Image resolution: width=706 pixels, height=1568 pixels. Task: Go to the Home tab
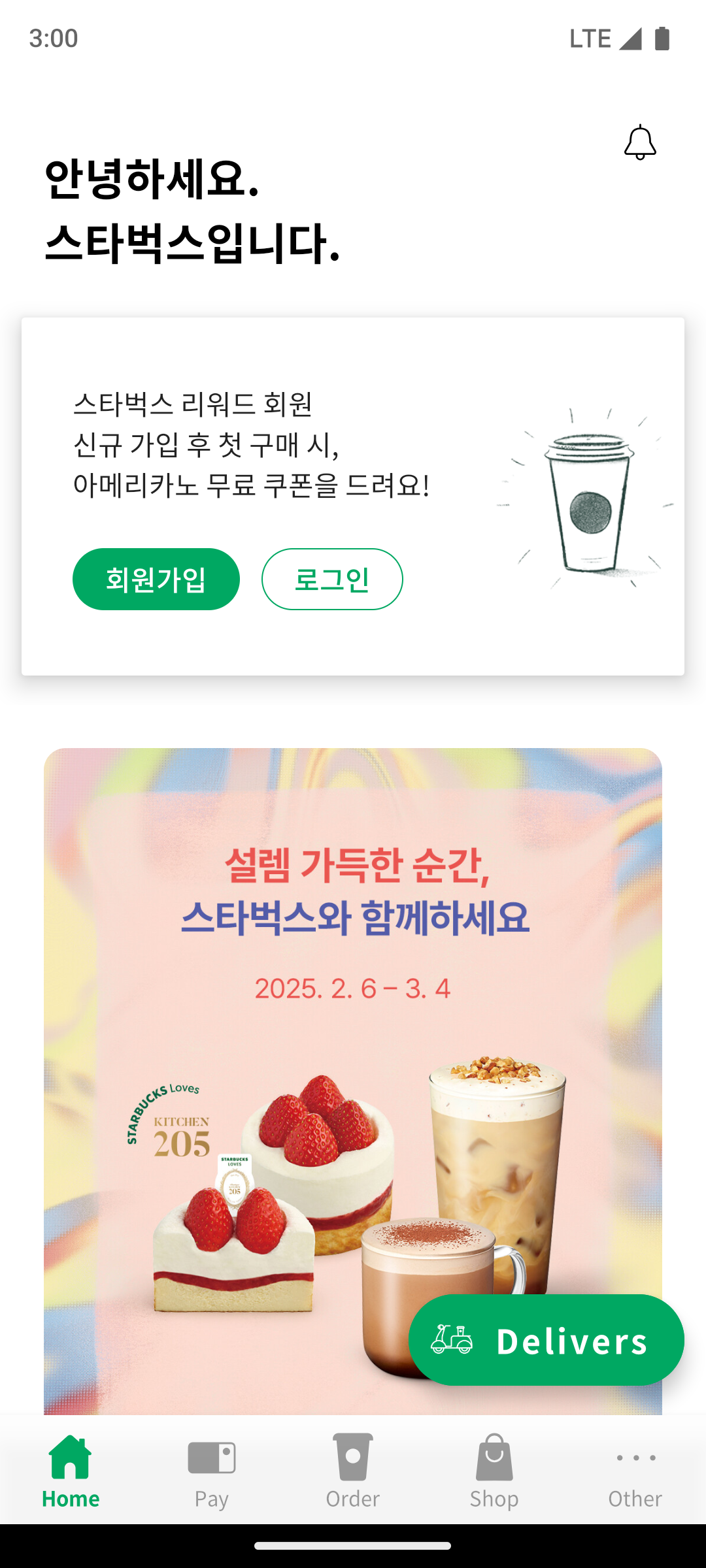(71, 1470)
